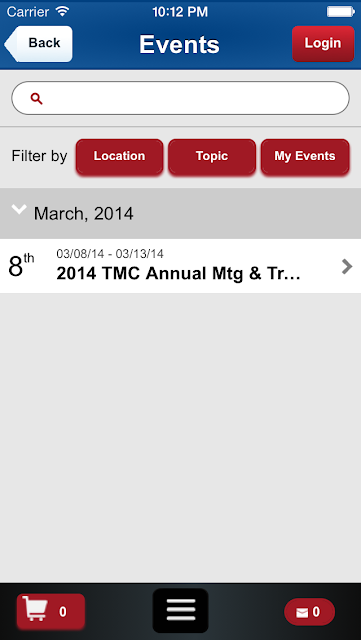Show only My Events

pyautogui.click(x=305, y=156)
